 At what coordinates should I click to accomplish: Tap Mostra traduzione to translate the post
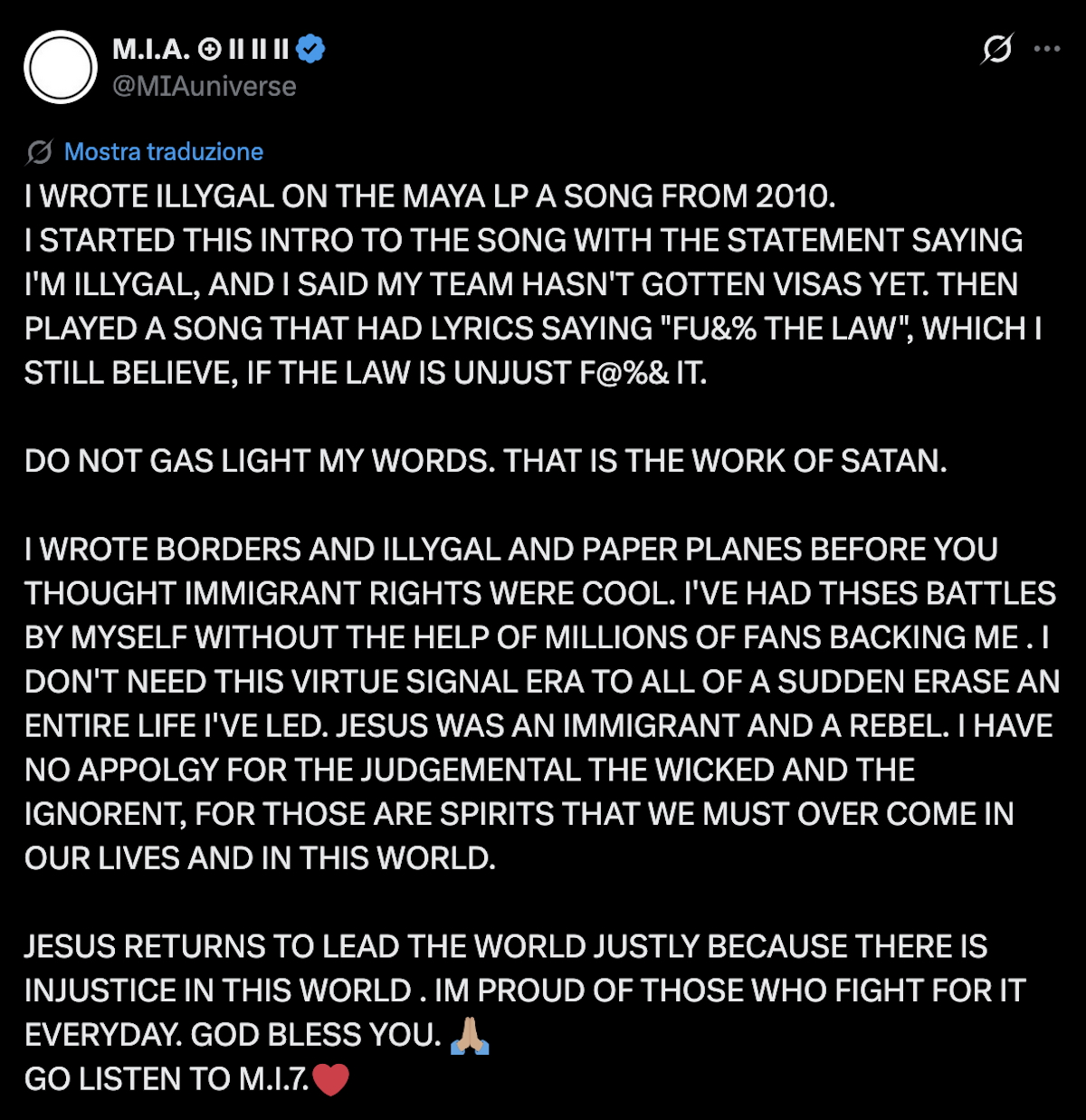click(164, 152)
